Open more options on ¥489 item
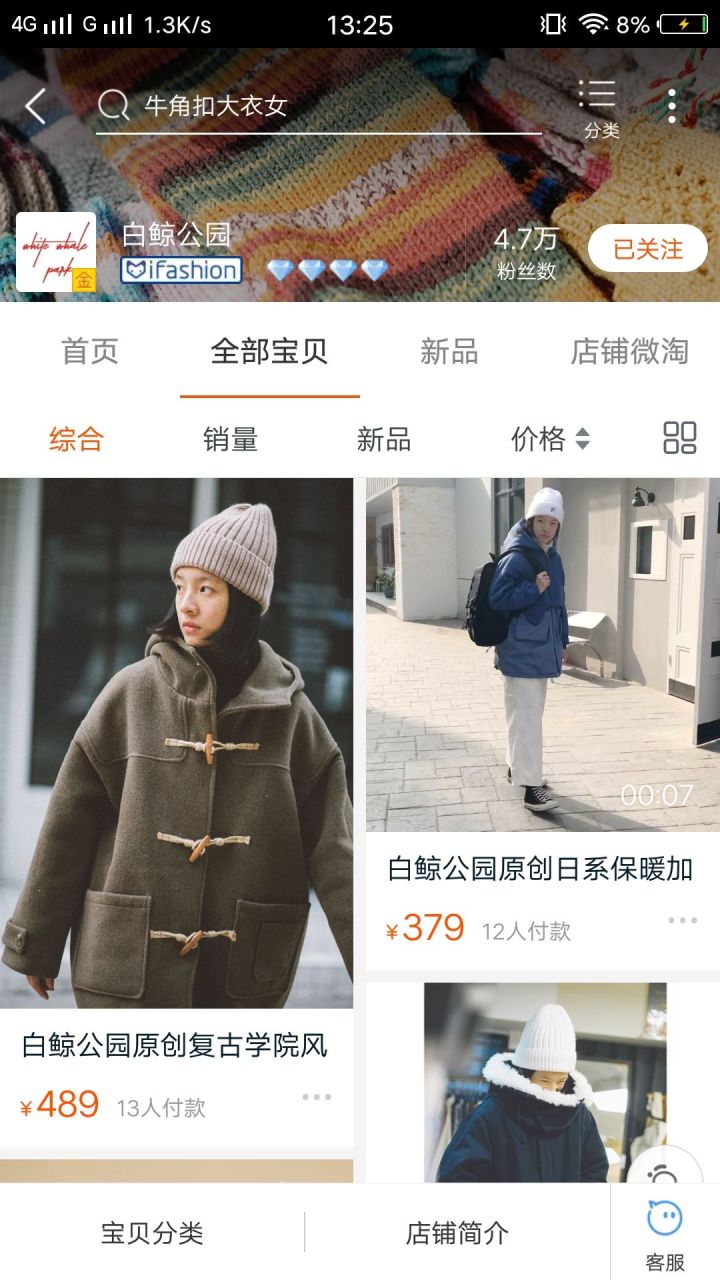 point(316,1097)
